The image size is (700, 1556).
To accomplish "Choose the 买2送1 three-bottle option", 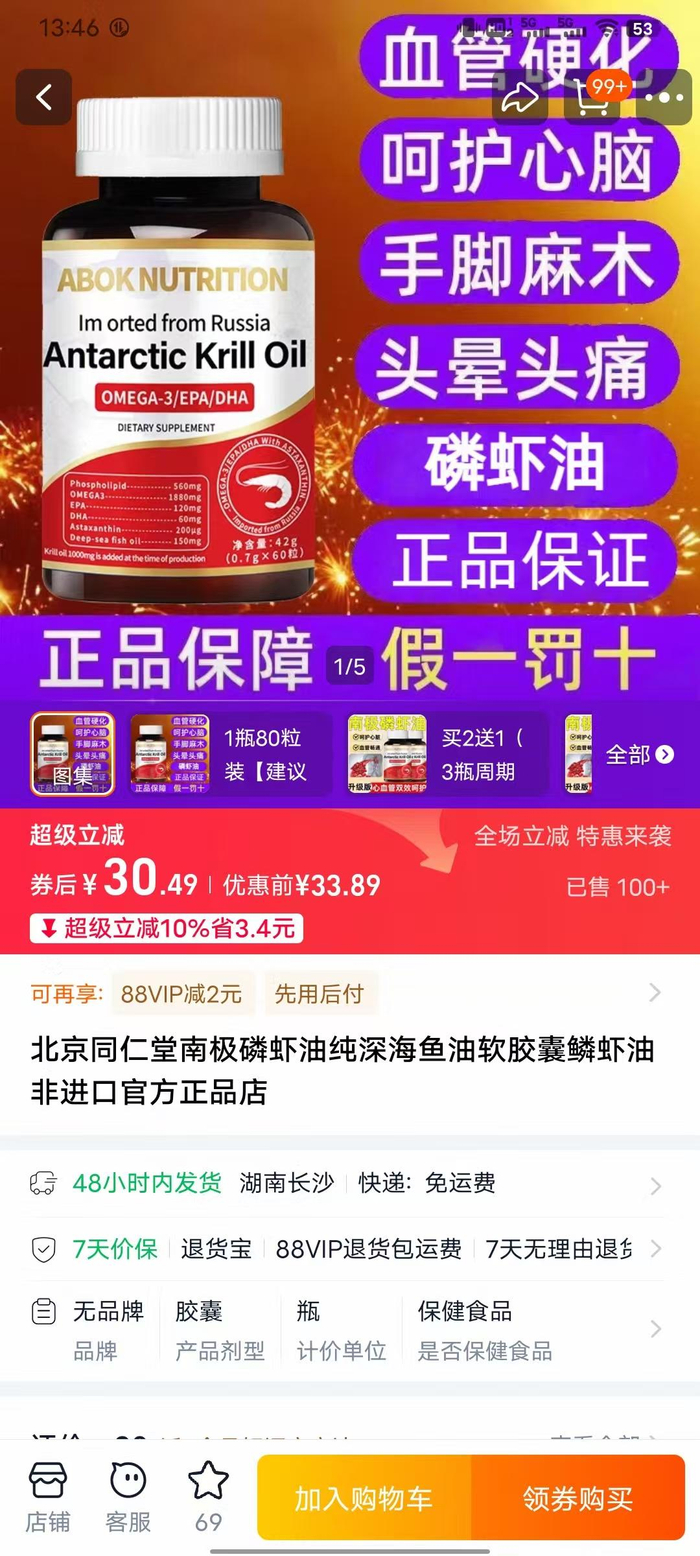I will [x=447, y=754].
